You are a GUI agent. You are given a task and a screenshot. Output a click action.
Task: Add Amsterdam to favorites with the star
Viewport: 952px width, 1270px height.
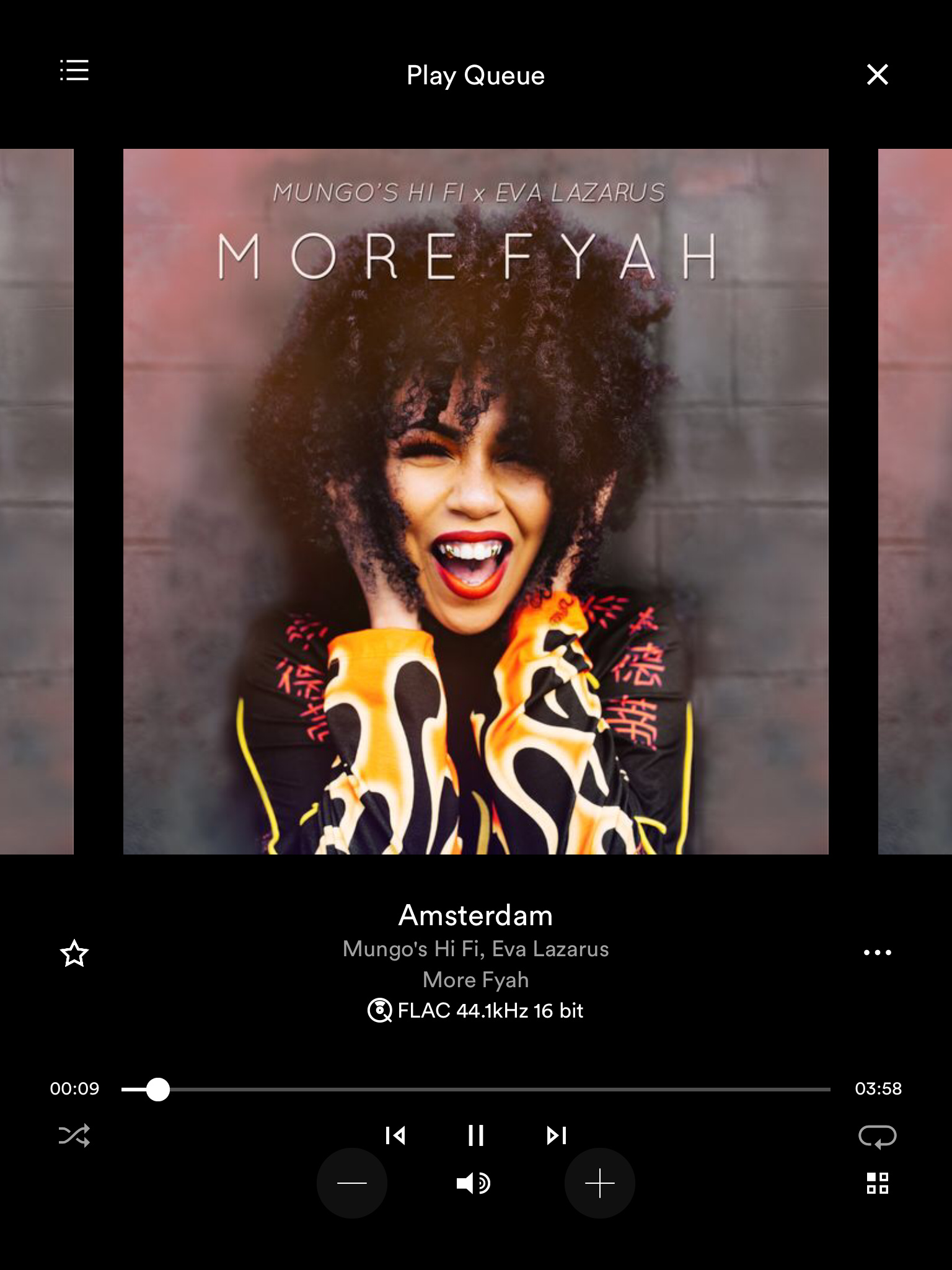tap(74, 953)
